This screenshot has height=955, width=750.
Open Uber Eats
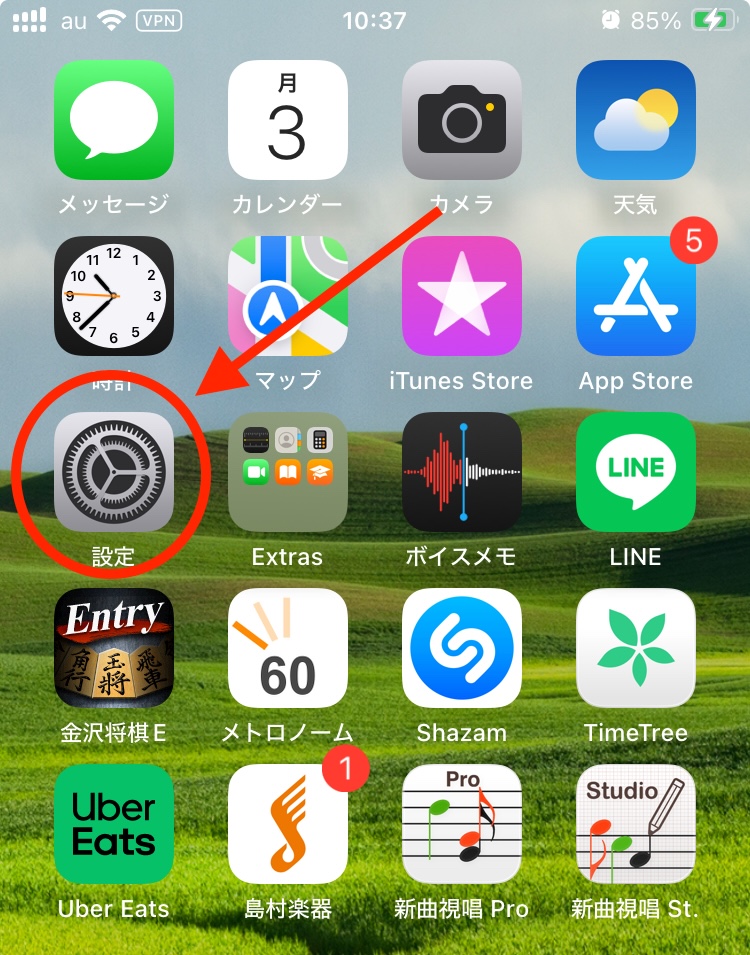tap(114, 824)
